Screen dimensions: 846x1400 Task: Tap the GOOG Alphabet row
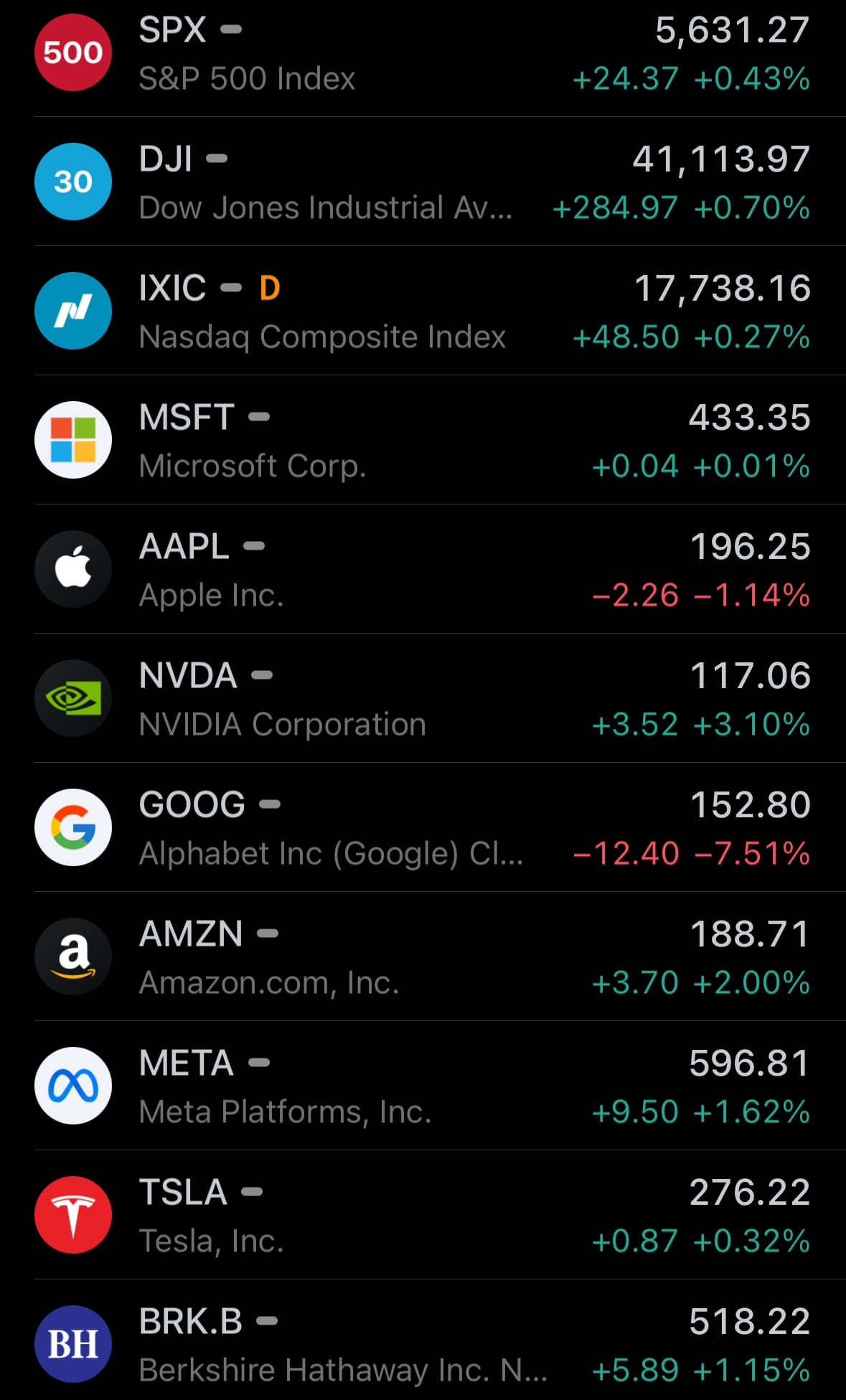(423, 827)
